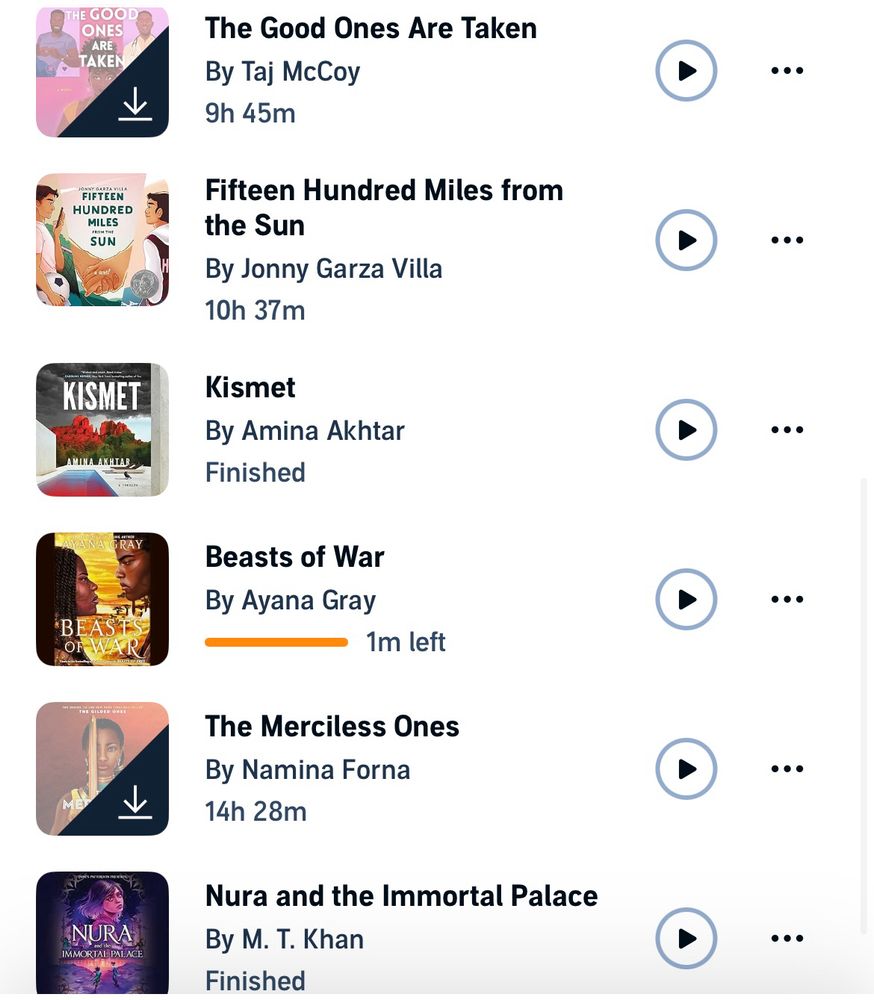Click the Beasts of War progress bar

click(x=276, y=641)
